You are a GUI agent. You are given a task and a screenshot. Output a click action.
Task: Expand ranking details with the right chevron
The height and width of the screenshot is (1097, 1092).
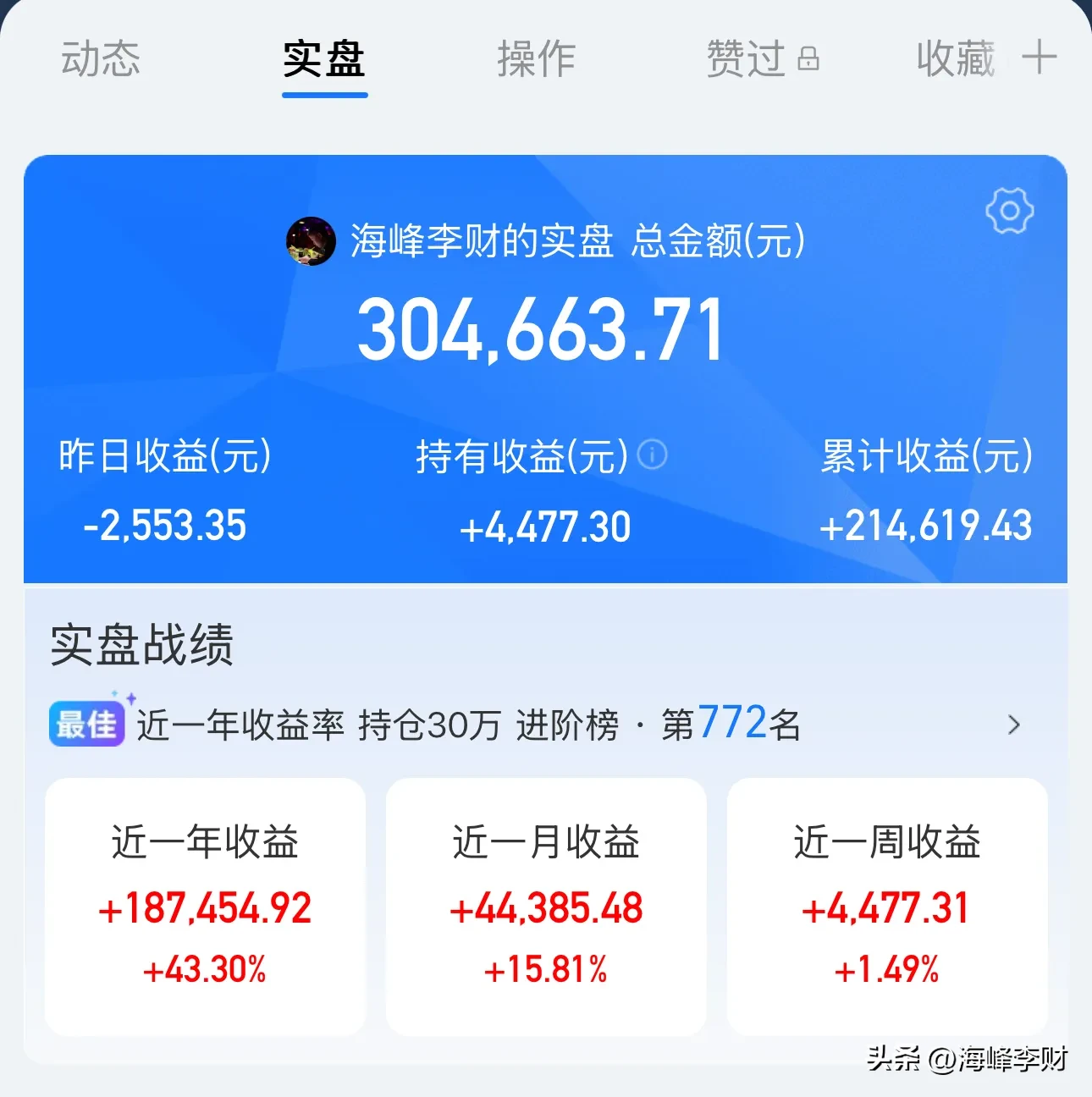(x=1015, y=725)
